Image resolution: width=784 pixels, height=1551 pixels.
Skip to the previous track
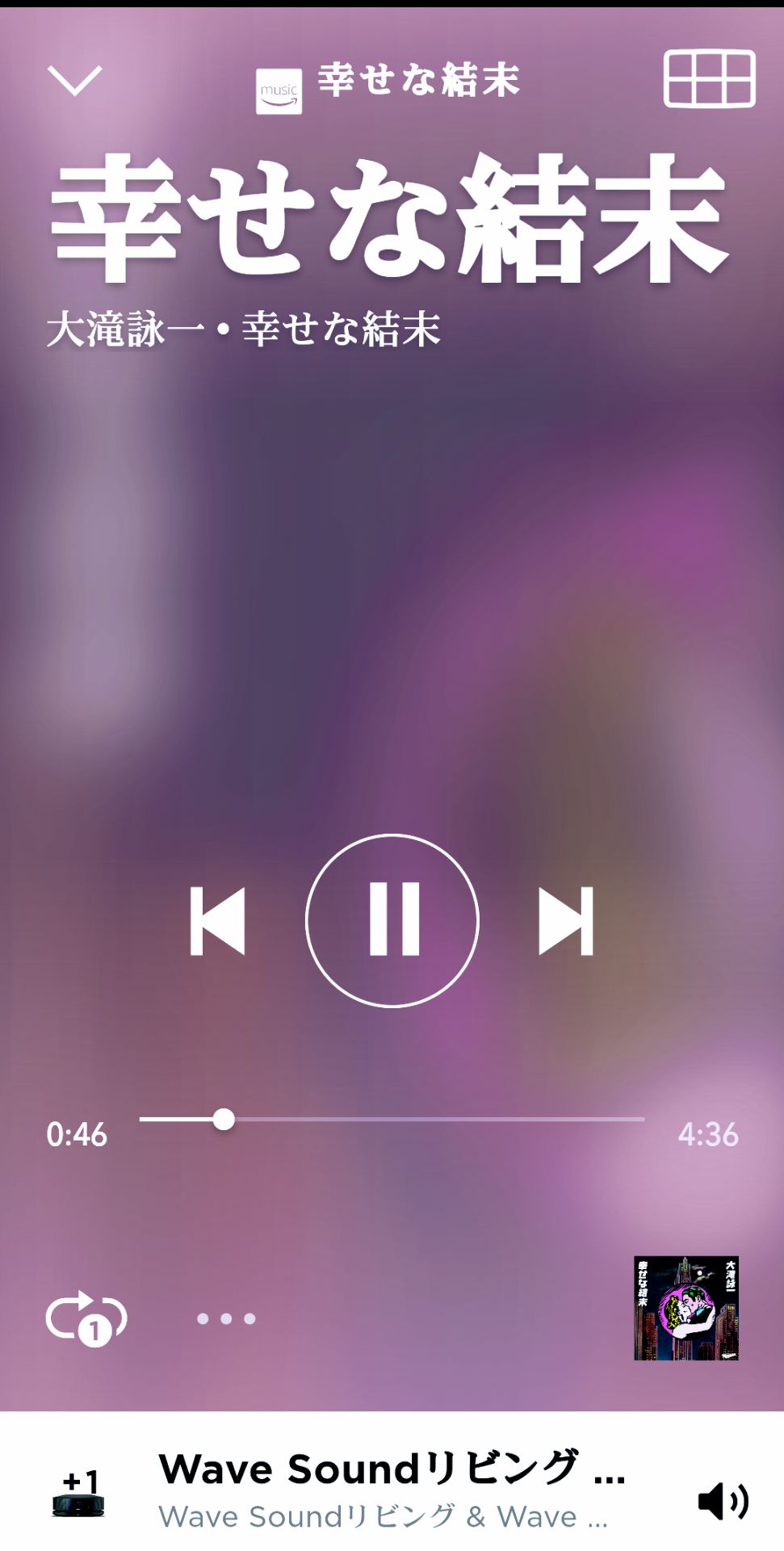tap(217, 921)
